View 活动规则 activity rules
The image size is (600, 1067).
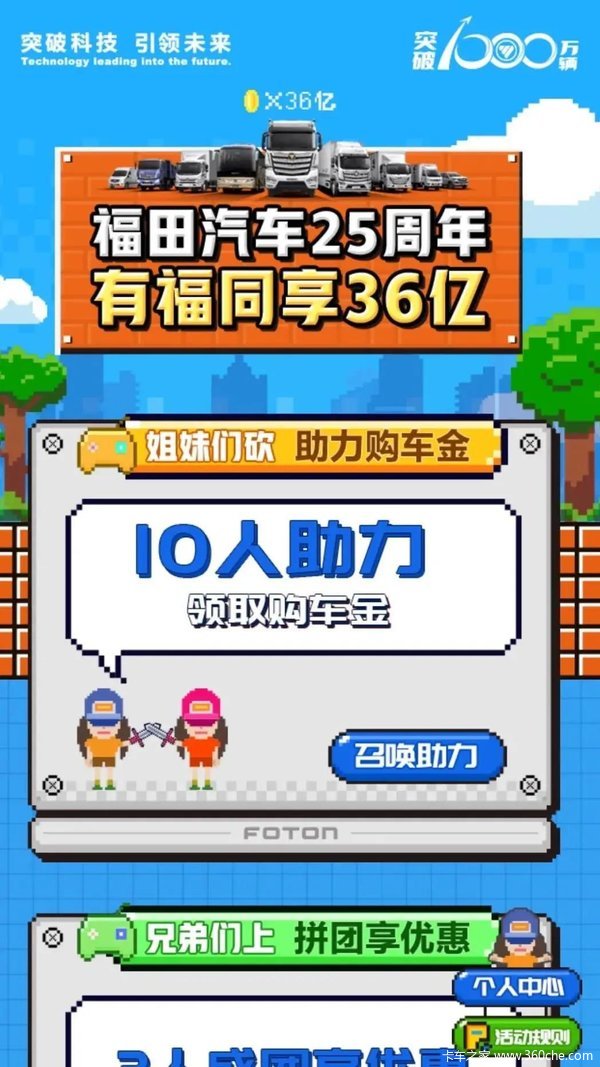(x=518, y=1036)
